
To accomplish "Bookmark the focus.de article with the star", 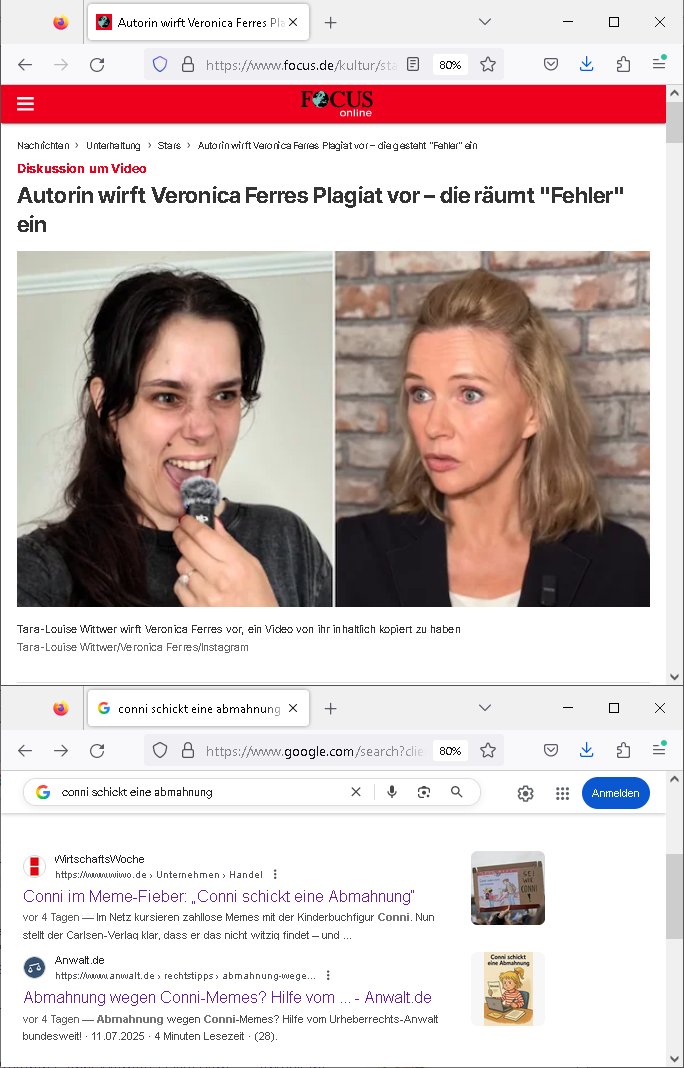I will point(488,64).
